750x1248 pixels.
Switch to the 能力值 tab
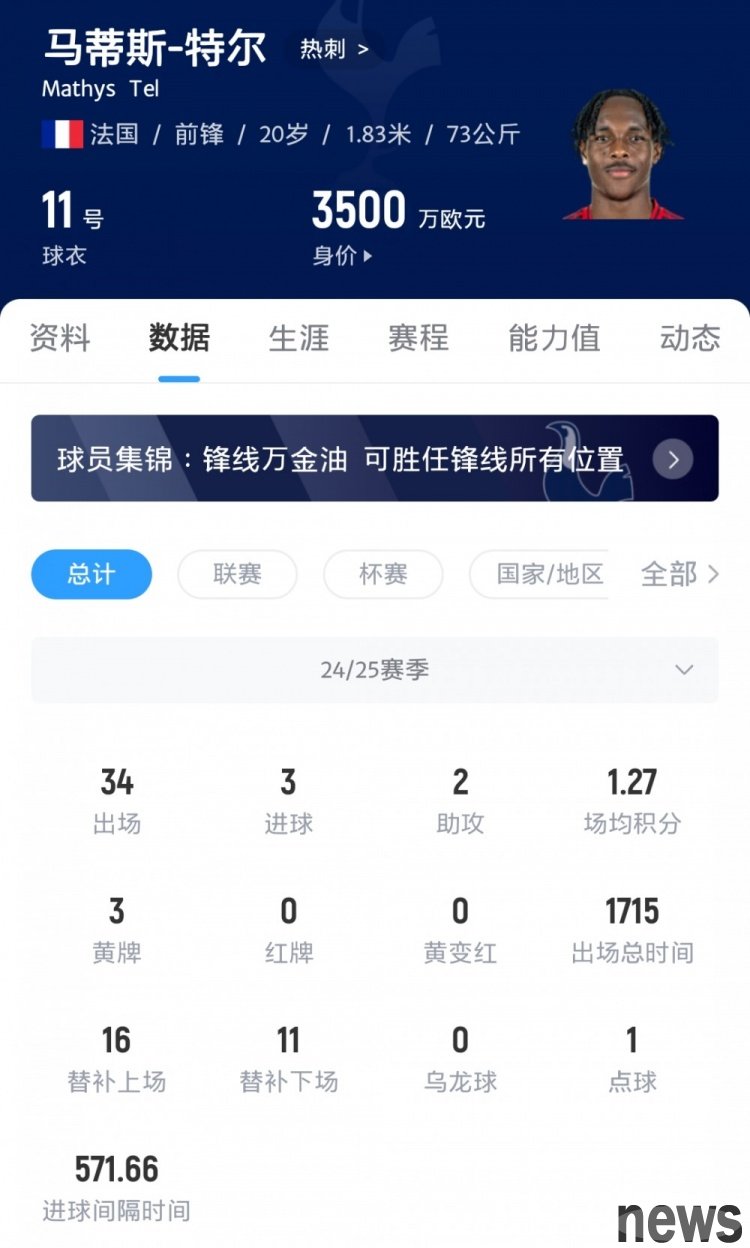coord(553,338)
